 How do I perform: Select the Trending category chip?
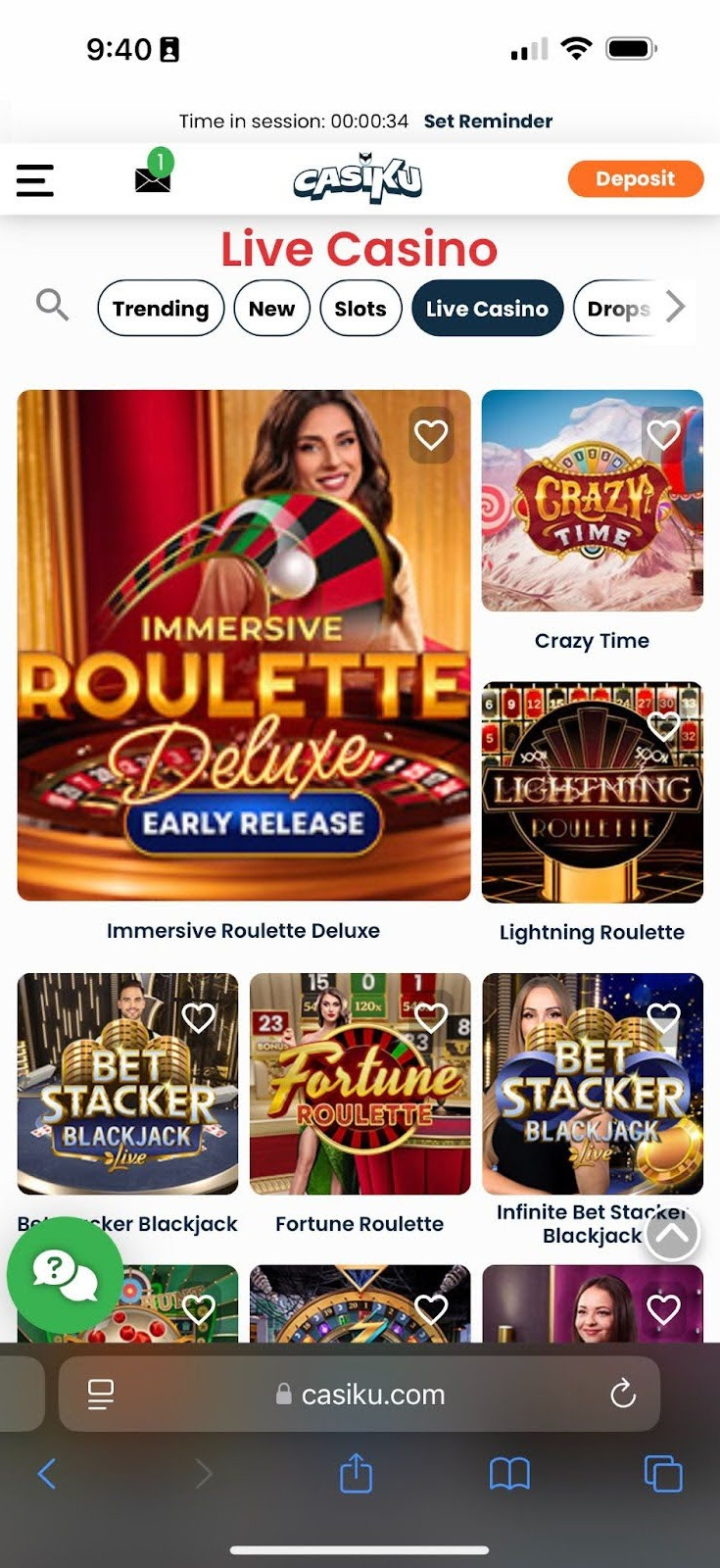tap(161, 309)
